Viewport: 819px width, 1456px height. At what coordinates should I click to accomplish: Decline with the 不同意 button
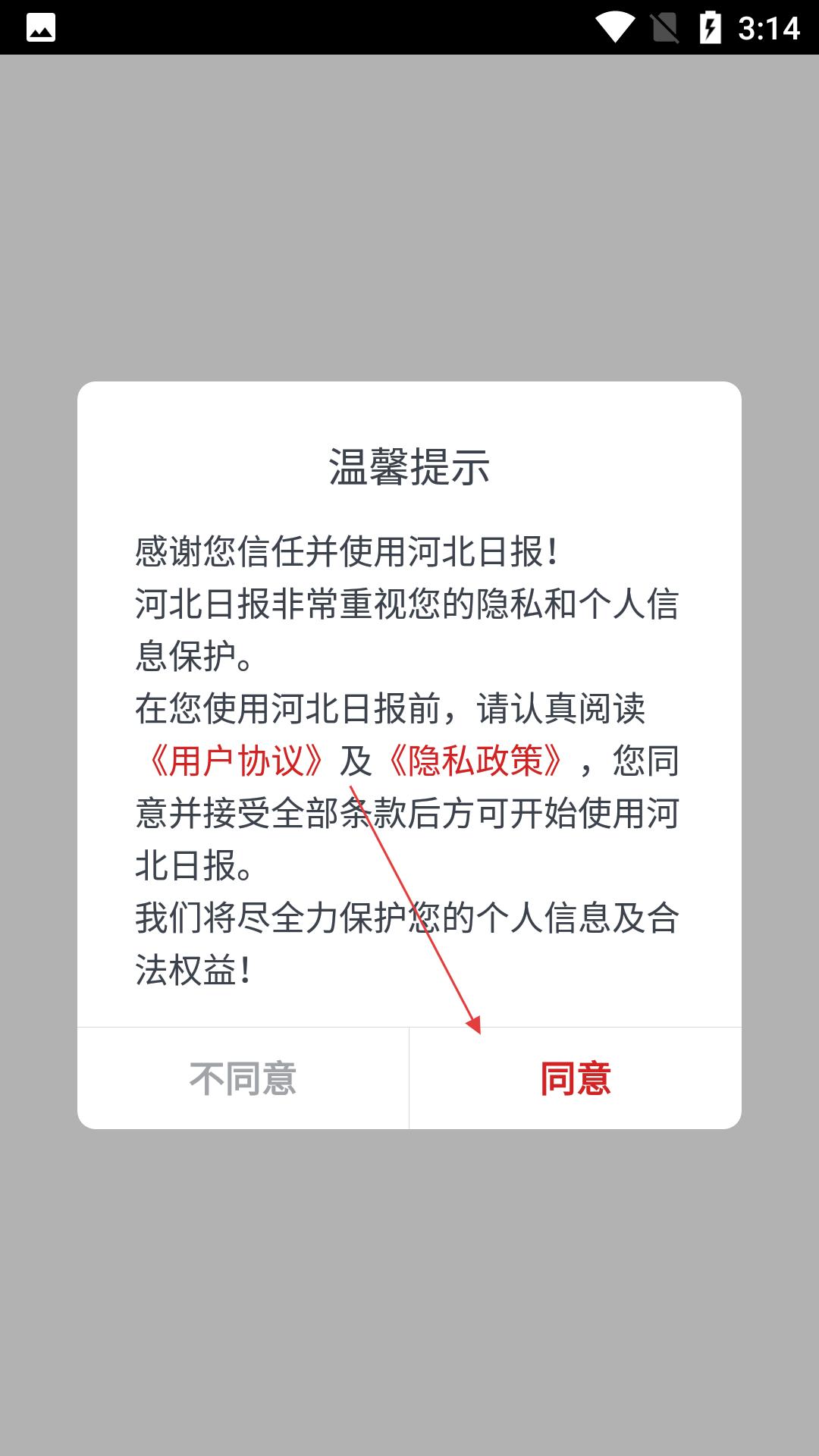[x=243, y=1078]
